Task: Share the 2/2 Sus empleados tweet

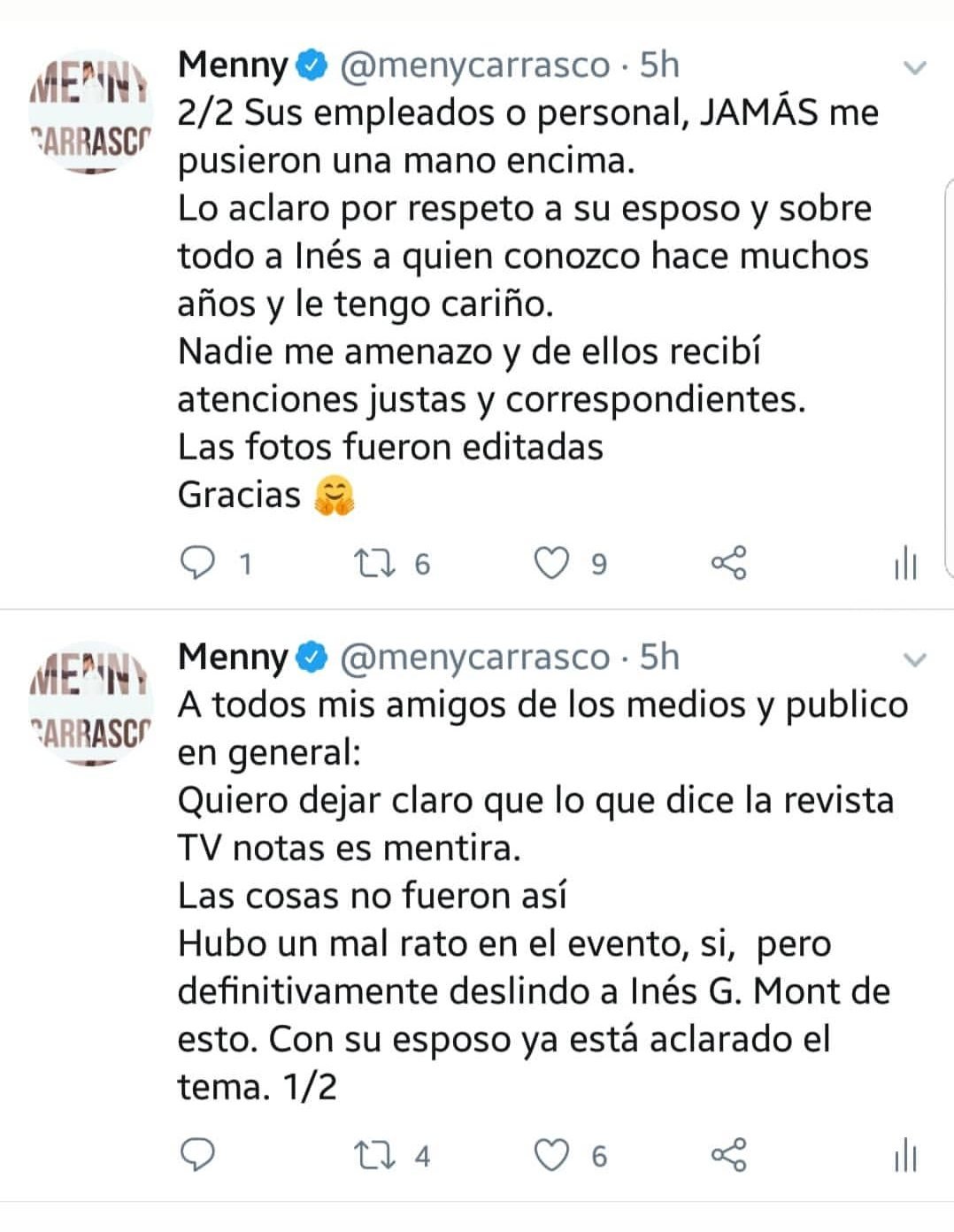Action: pos(729,563)
